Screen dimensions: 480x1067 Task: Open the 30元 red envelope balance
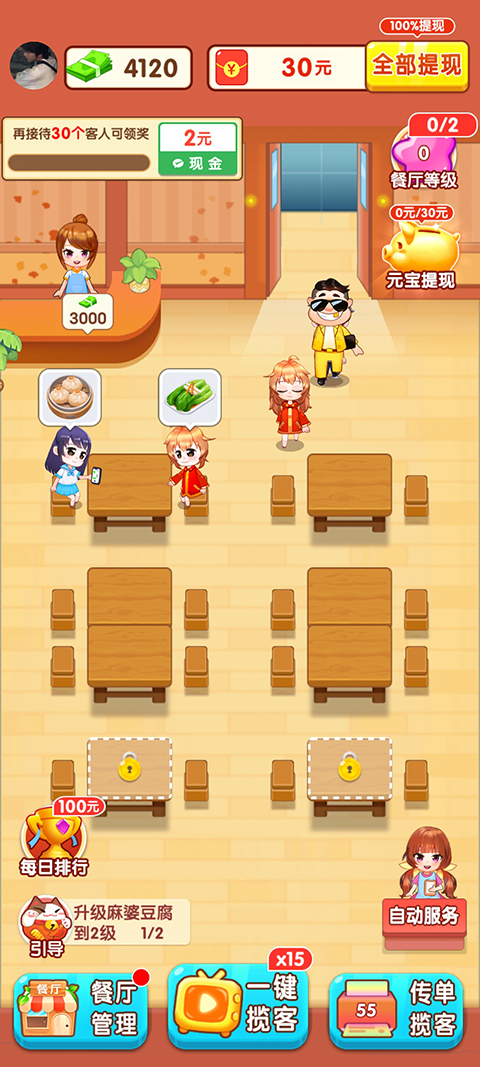coord(287,67)
